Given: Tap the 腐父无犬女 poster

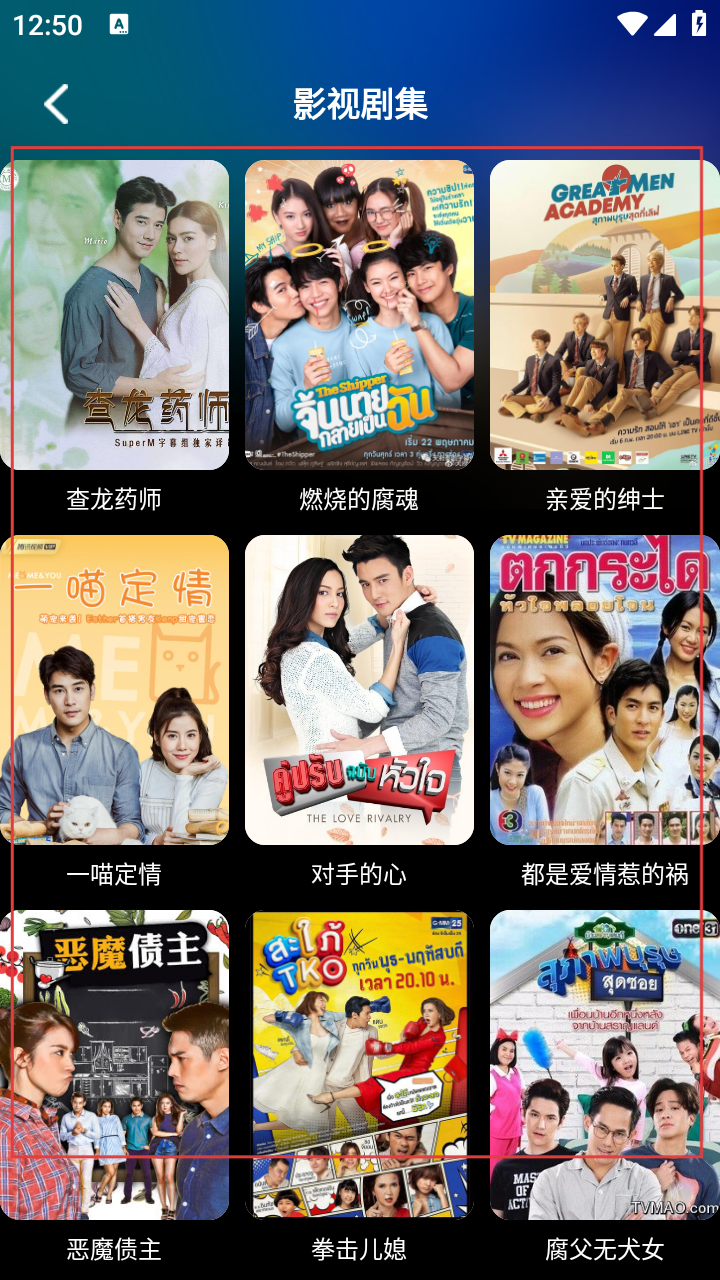Looking at the screenshot, I should (604, 1065).
